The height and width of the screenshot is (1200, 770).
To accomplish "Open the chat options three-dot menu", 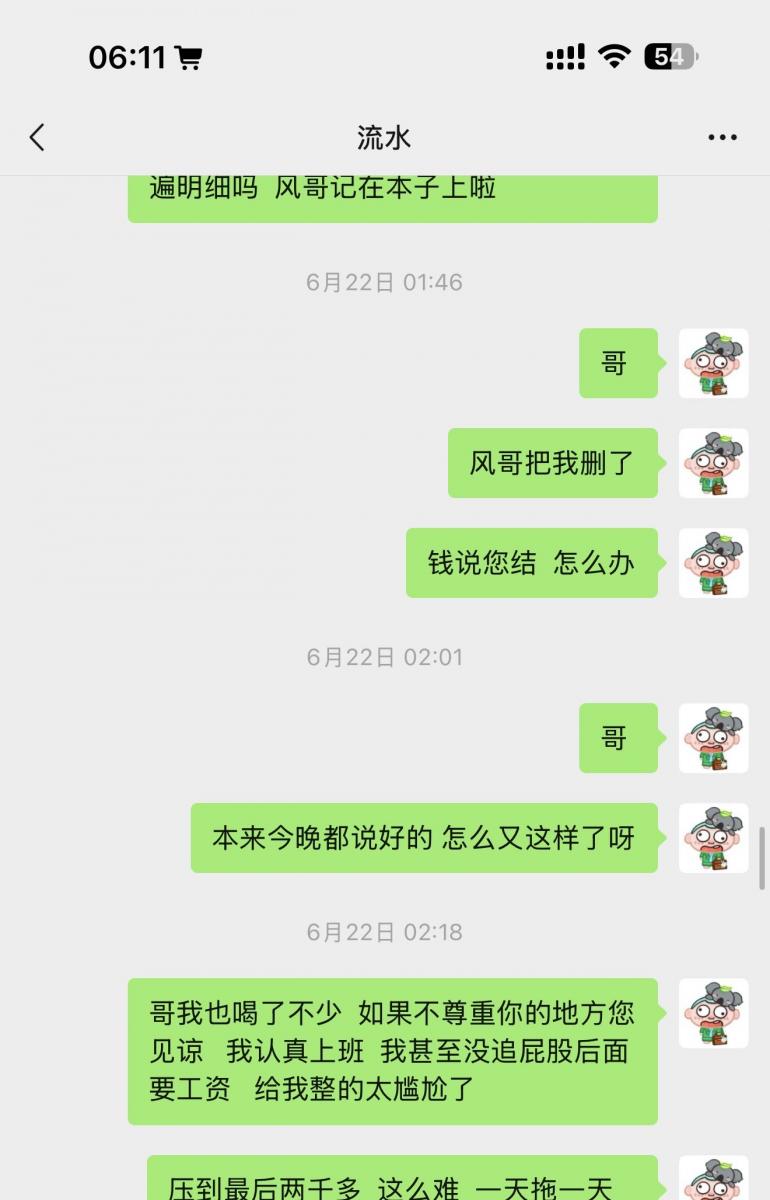I will [722, 138].
